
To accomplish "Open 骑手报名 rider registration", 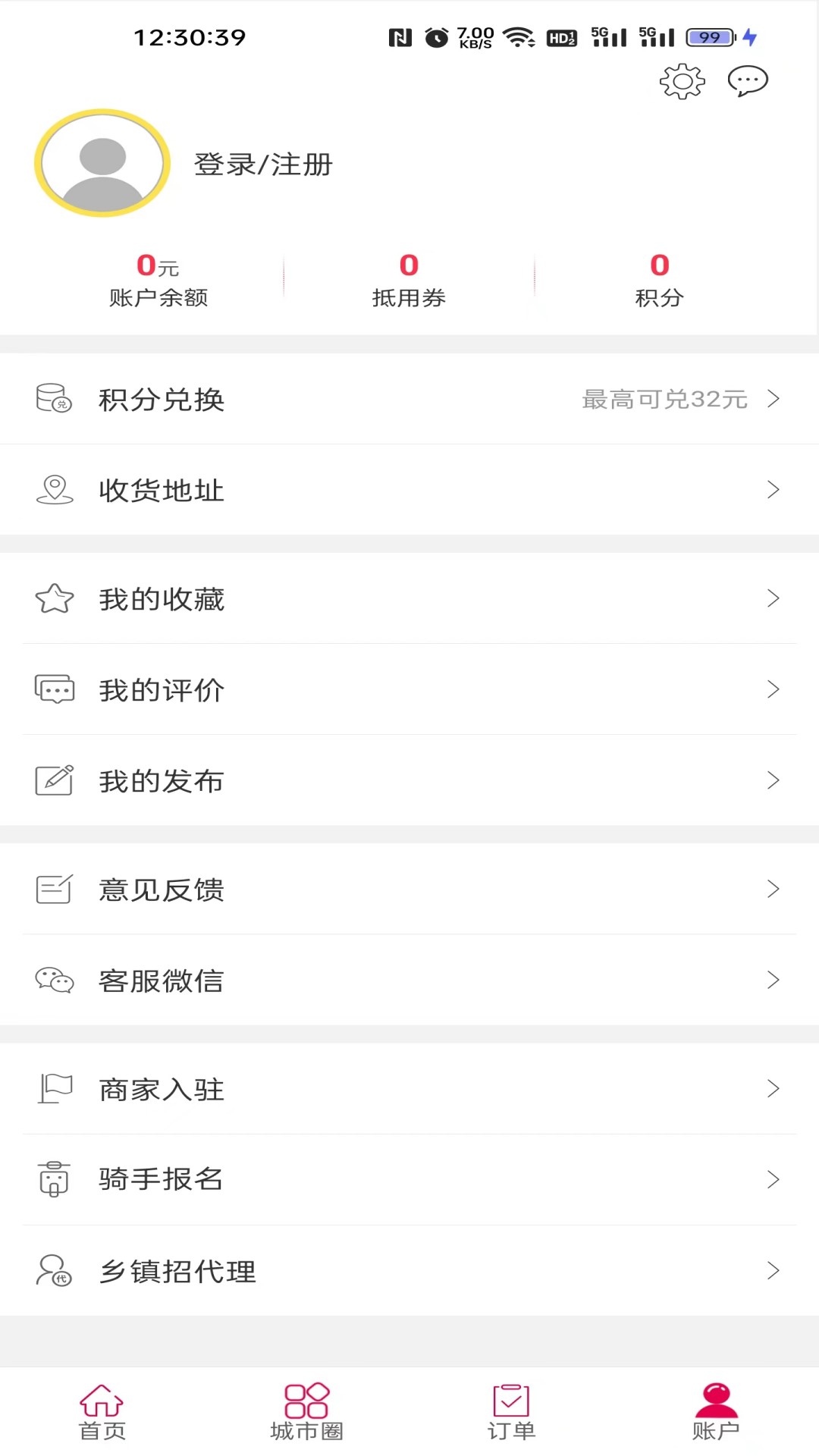I will point(409,1179).
